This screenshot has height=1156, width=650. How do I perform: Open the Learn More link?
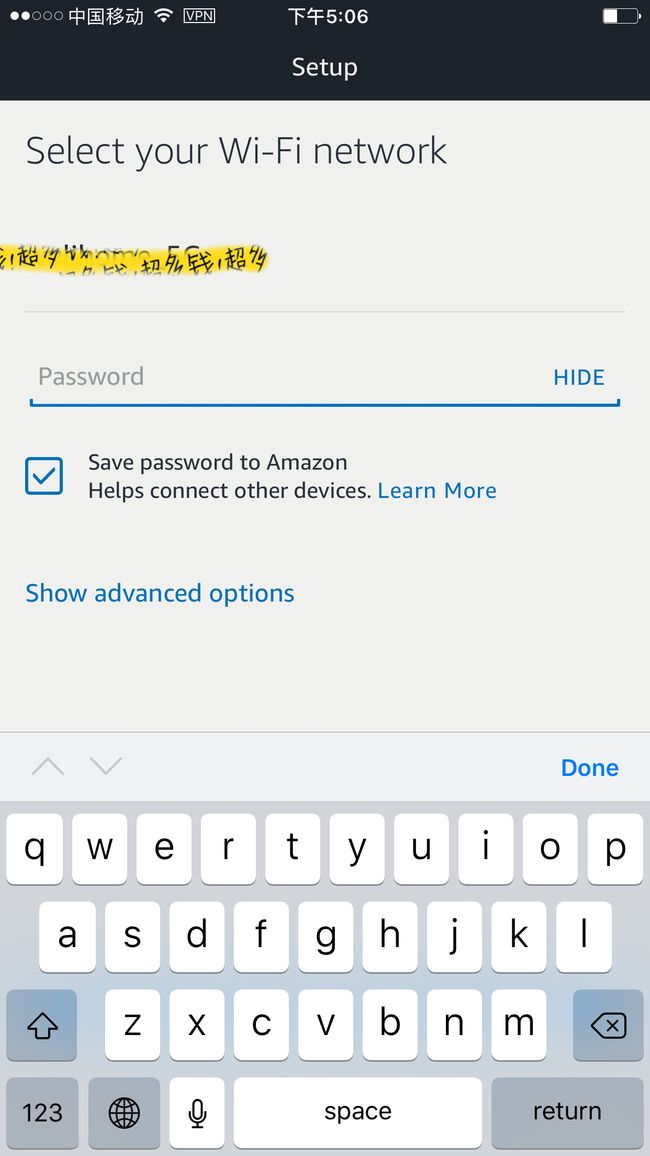437,490
